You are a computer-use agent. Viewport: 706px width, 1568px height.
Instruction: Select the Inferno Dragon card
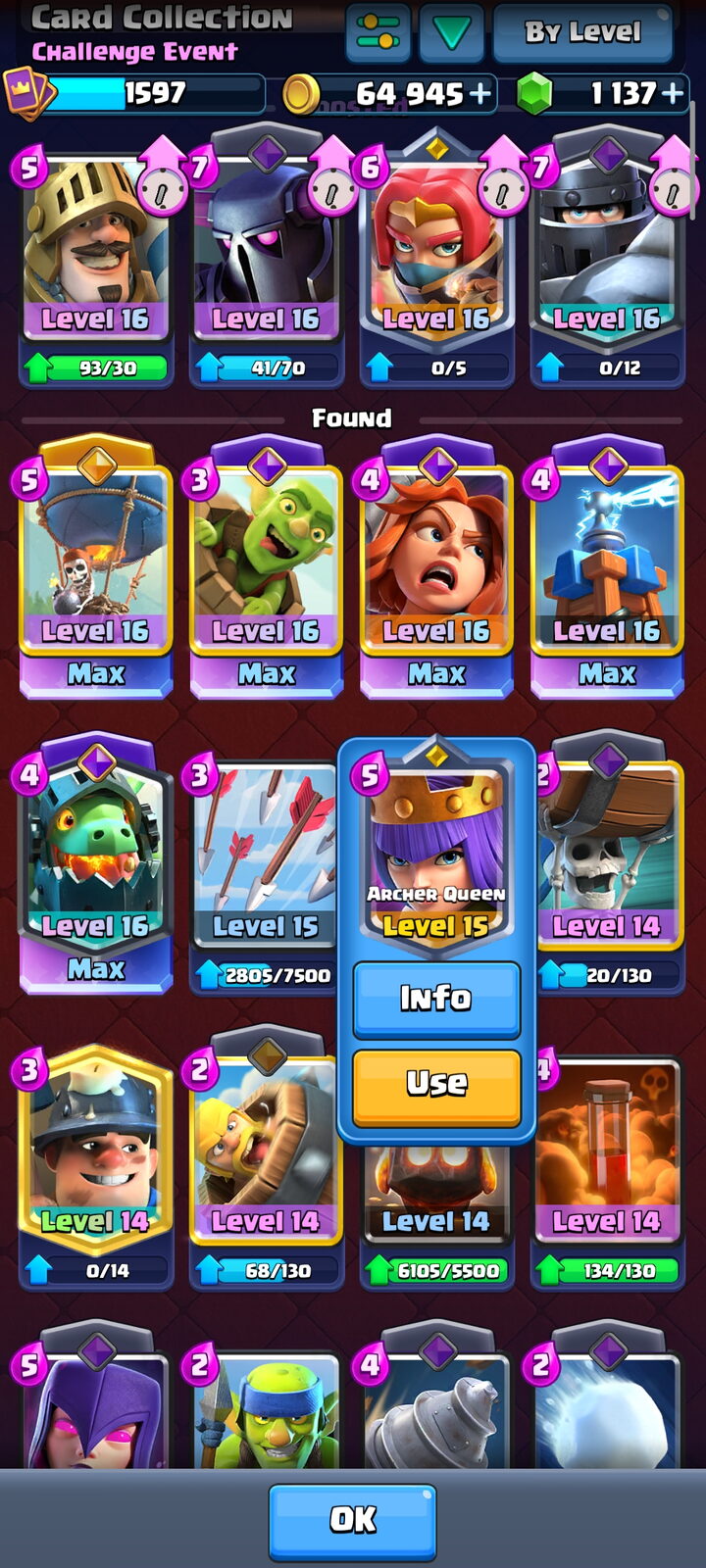click(x=96, y=862)
